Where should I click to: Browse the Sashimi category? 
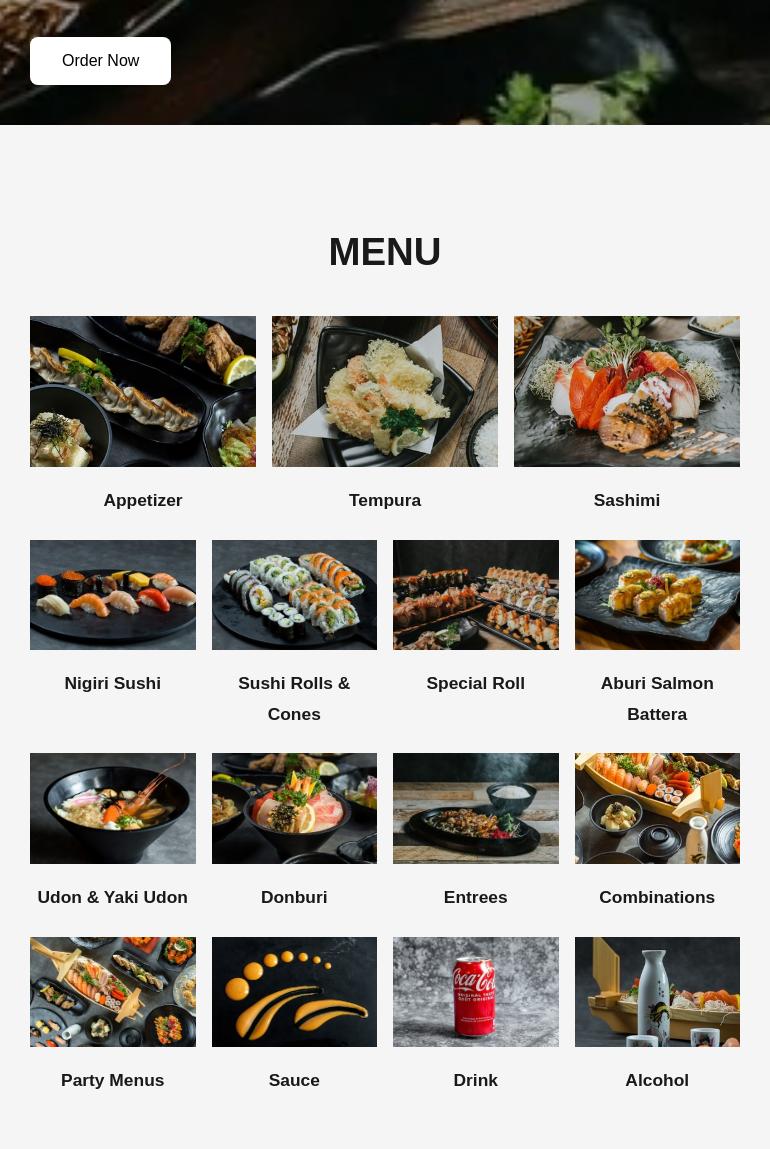627,392
